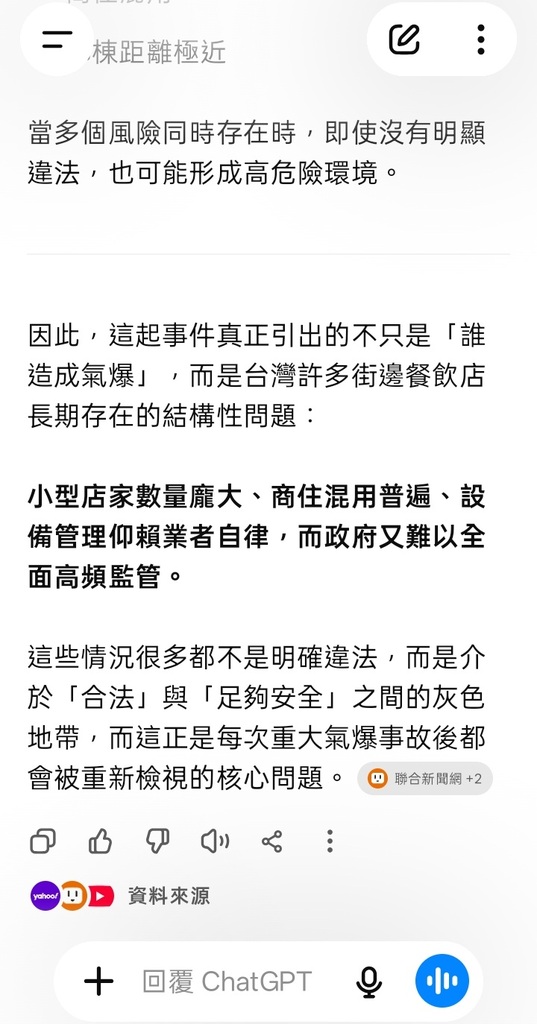
Task: View 資料來源 sources list
Action: [x=120, y=895]
